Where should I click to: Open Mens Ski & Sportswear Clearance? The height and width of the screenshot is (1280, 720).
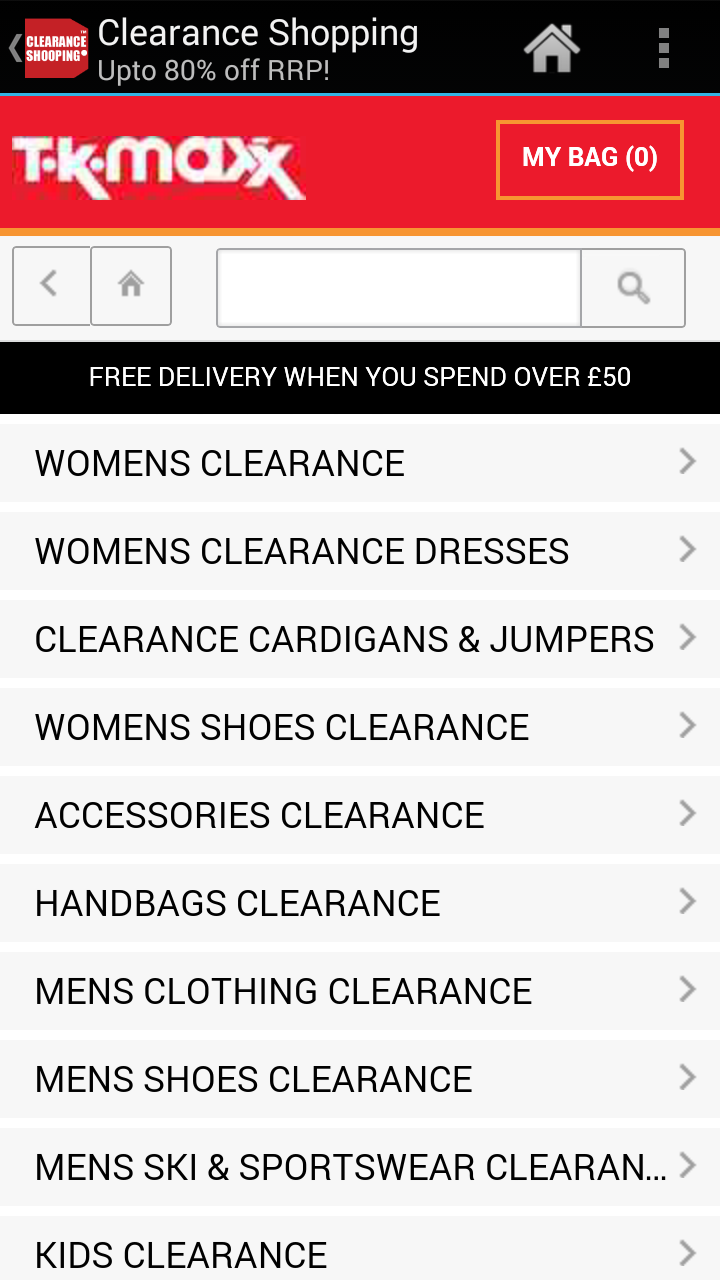tap(360, 1167)
